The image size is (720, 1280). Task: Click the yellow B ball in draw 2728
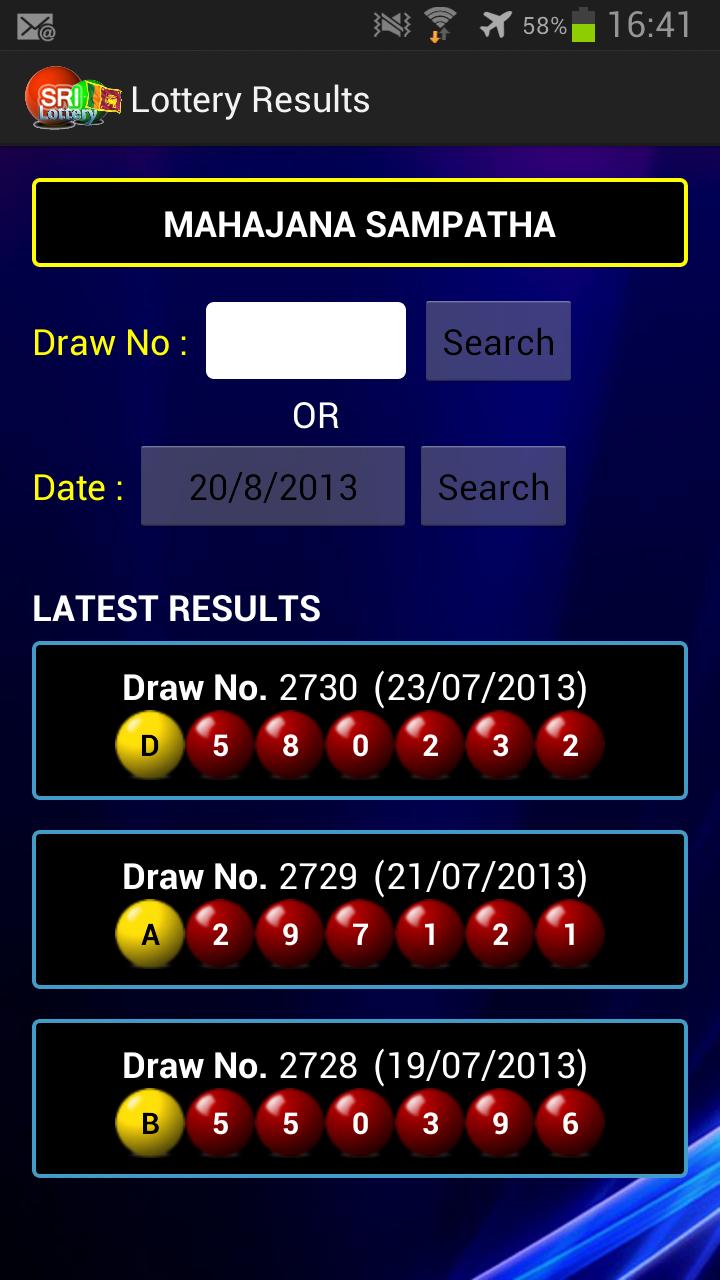point(148,1122)
